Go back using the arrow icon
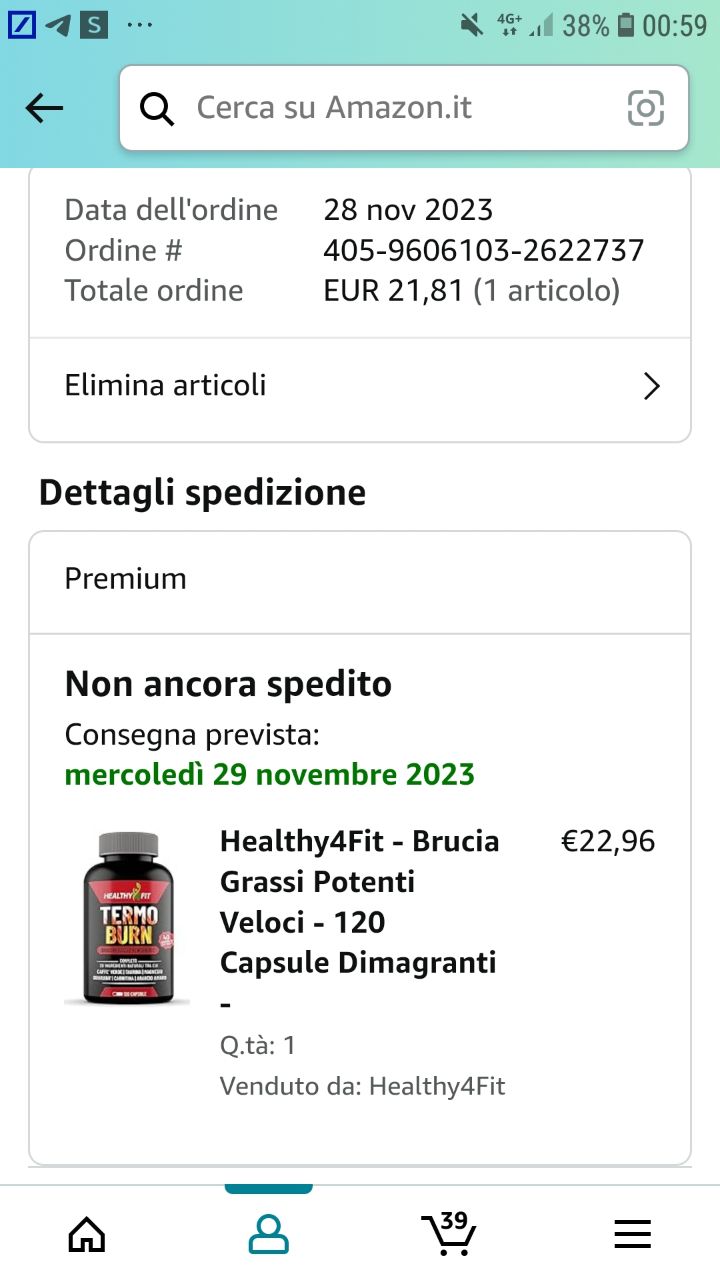This screenshot has width=720, height=1280. (45, 108)
